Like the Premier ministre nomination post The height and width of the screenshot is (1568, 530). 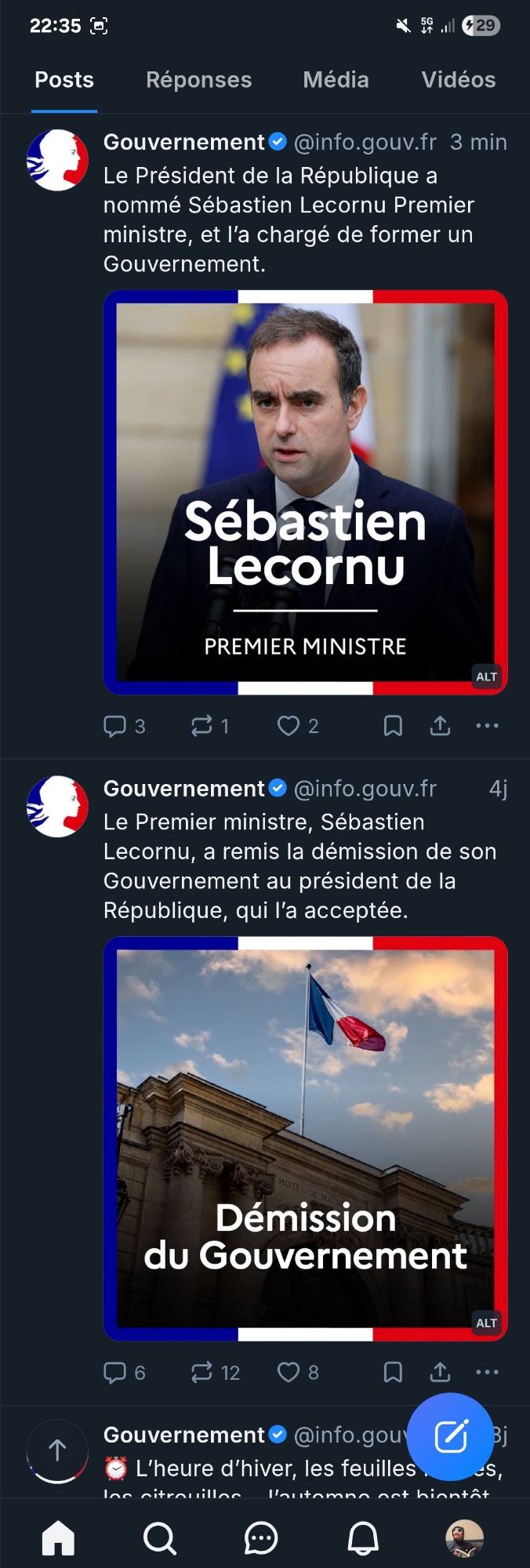[x=289, y=726]
